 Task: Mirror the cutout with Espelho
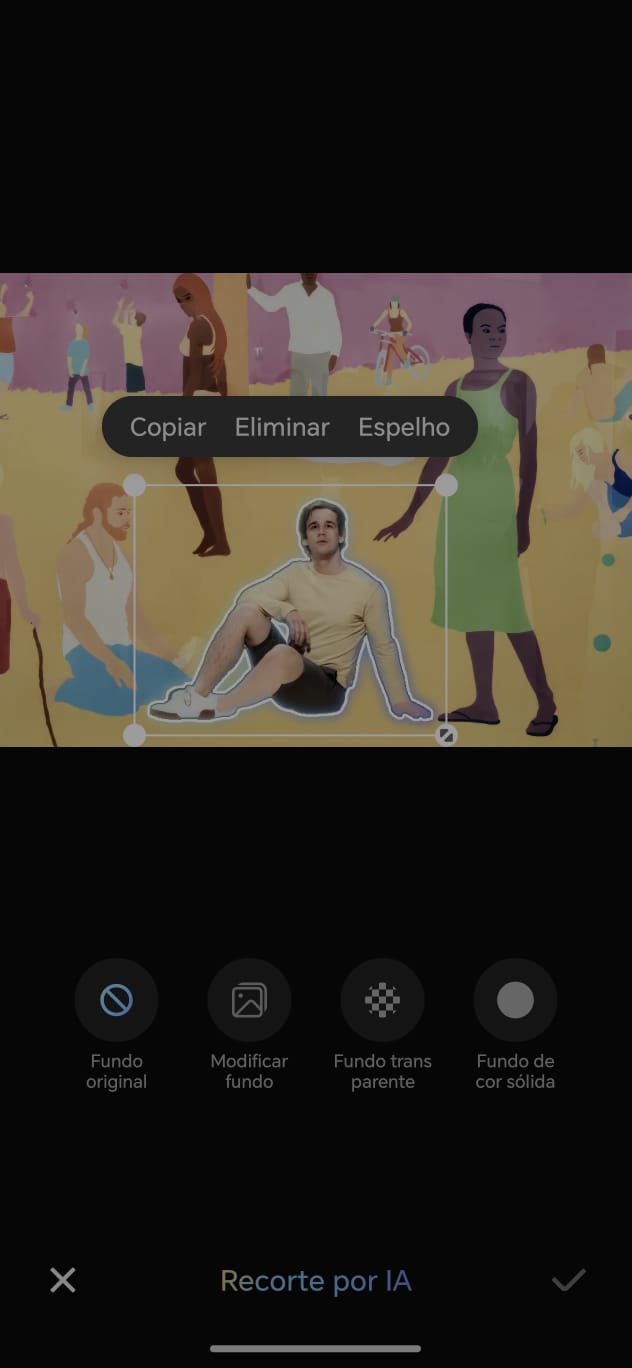point(404,427)
